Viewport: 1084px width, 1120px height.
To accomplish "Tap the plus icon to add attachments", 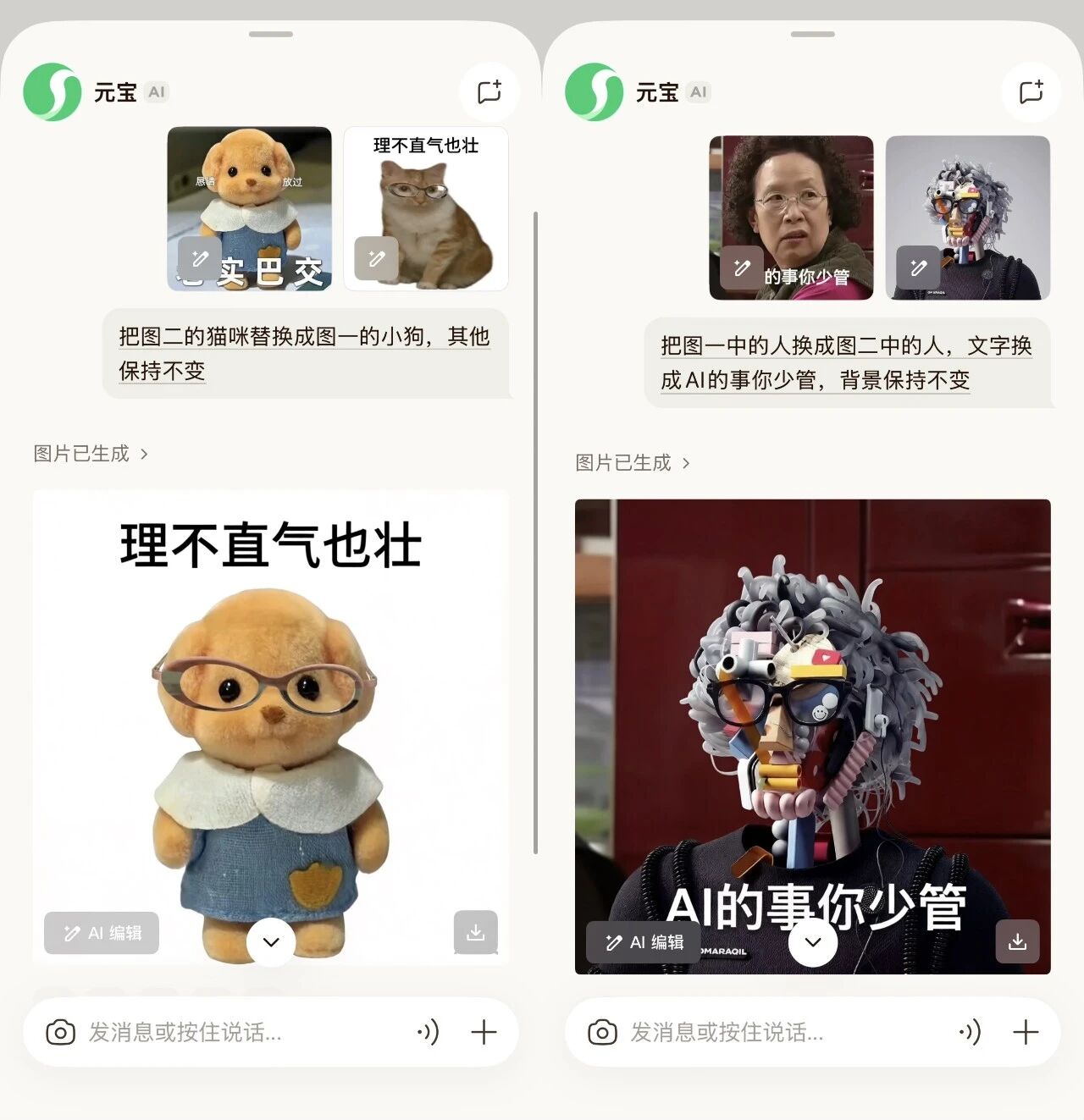I will tap(484, 1032).
